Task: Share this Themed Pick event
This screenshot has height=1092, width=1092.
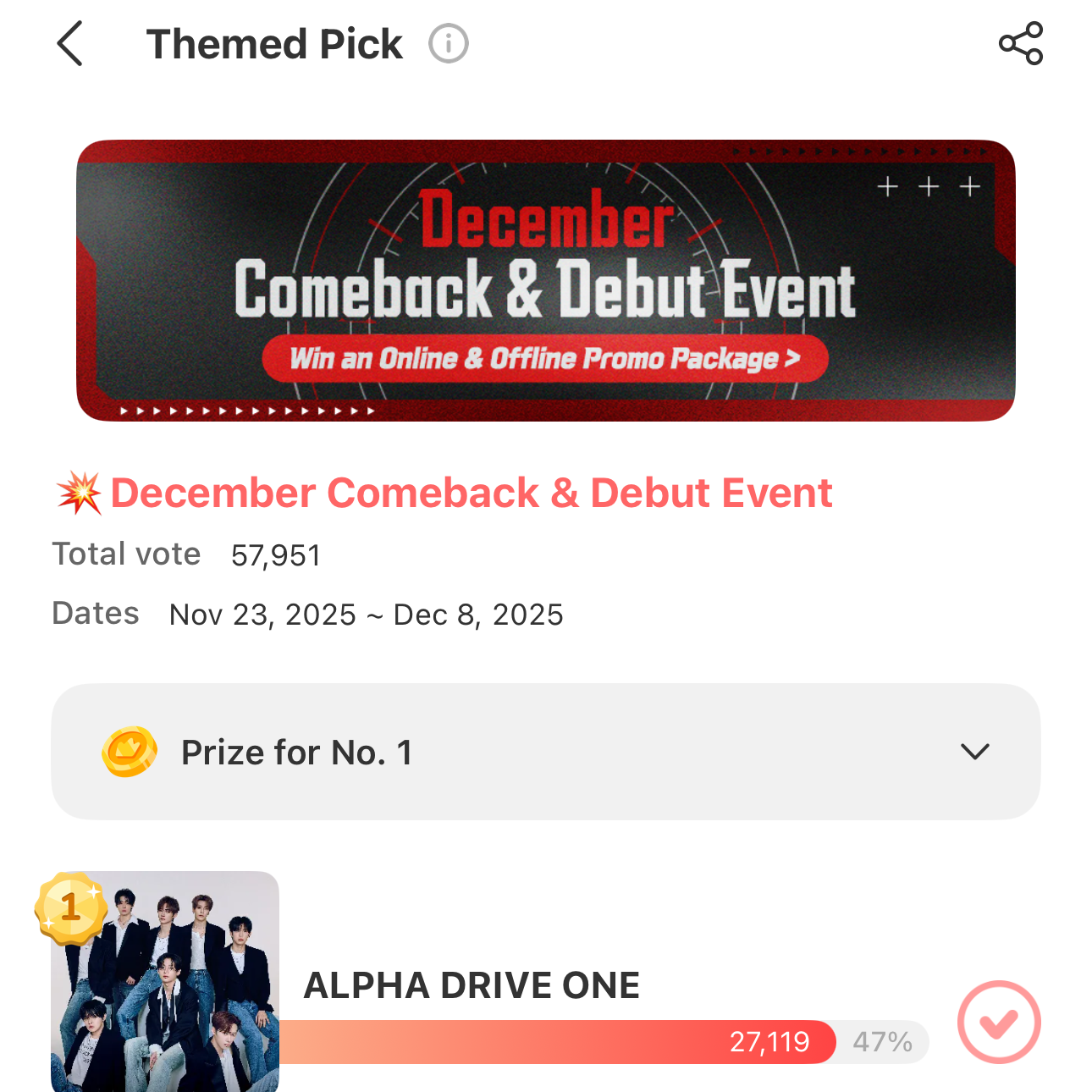Action: point(1020,44)
